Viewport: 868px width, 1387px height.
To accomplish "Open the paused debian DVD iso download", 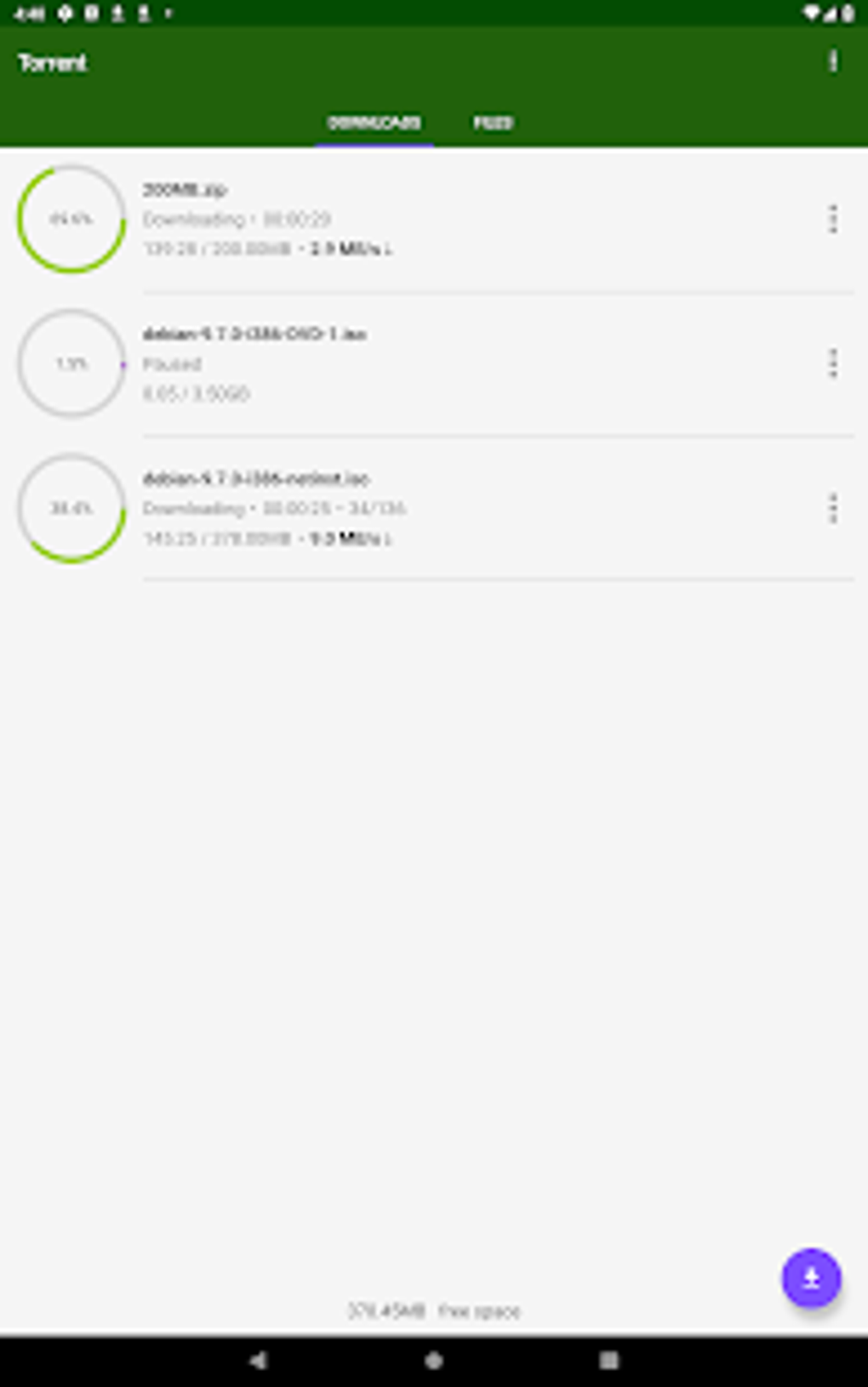I will 425,363.
